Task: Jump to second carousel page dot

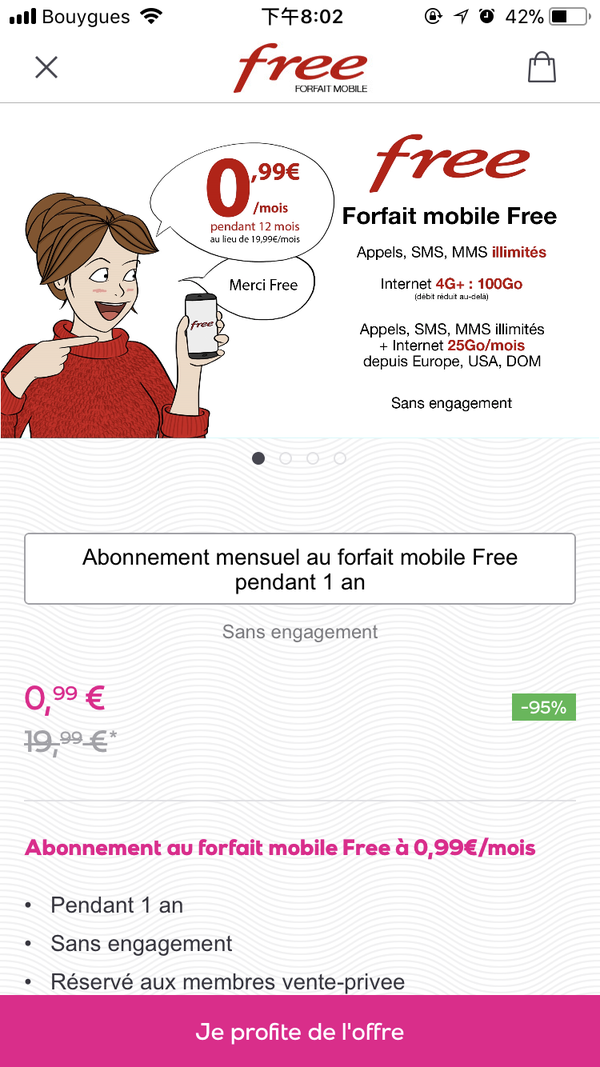Action: (x=286, y=458)
